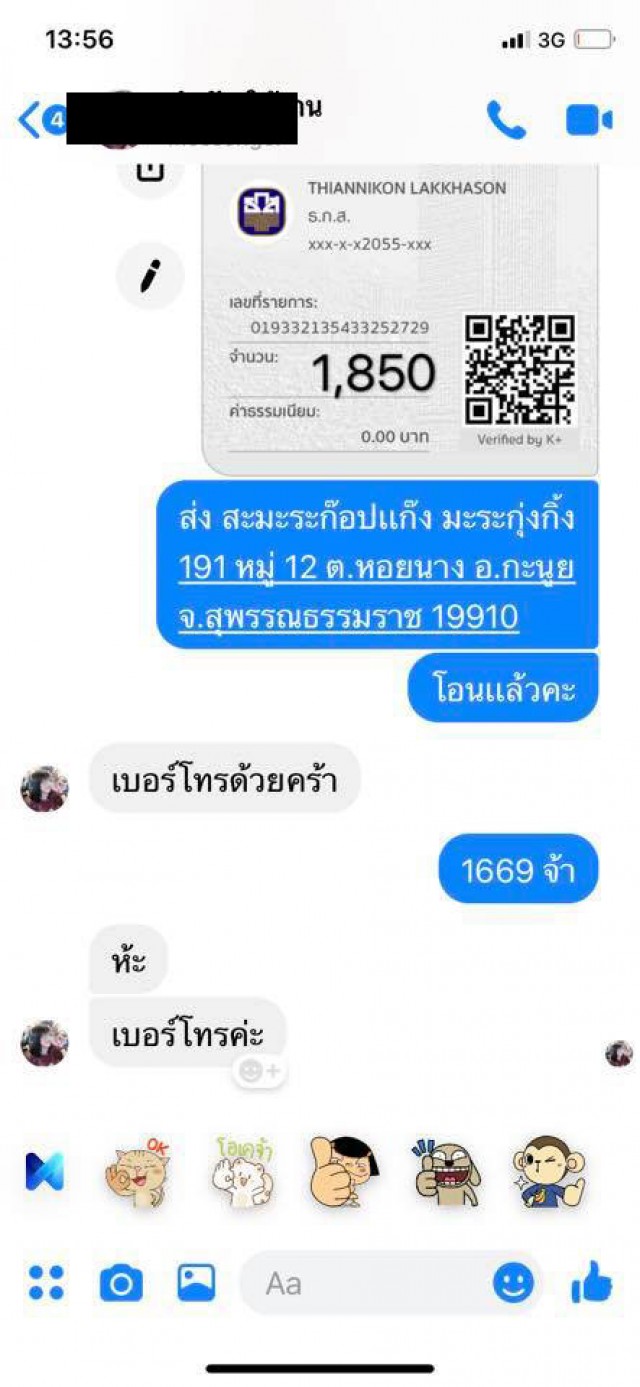Image resolution: width=640 pixels, height=1387 pixels.
Task: Send the thumbs-up girl sticker
Action: (x=345, y=1172)
